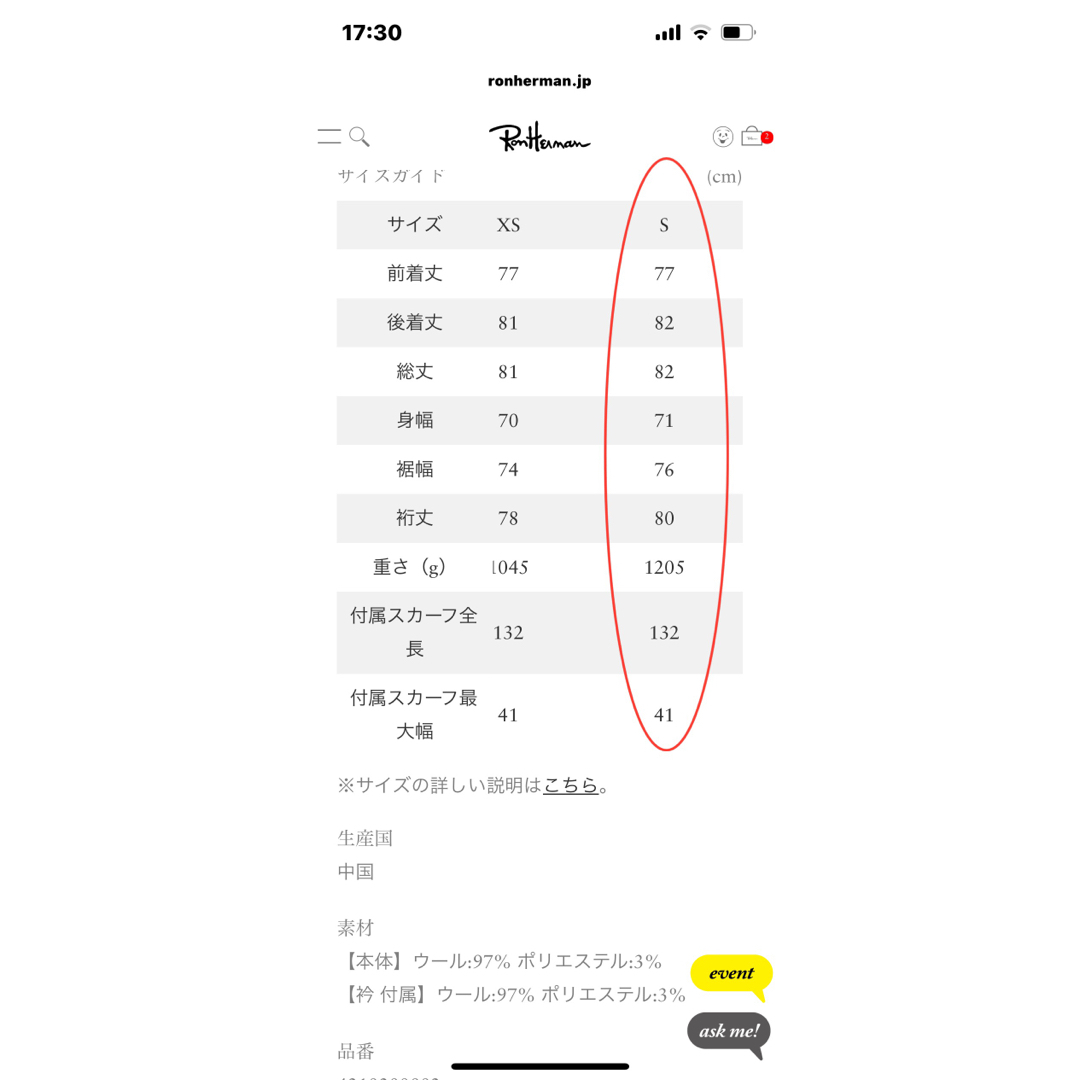Open the account face icon

722,137
